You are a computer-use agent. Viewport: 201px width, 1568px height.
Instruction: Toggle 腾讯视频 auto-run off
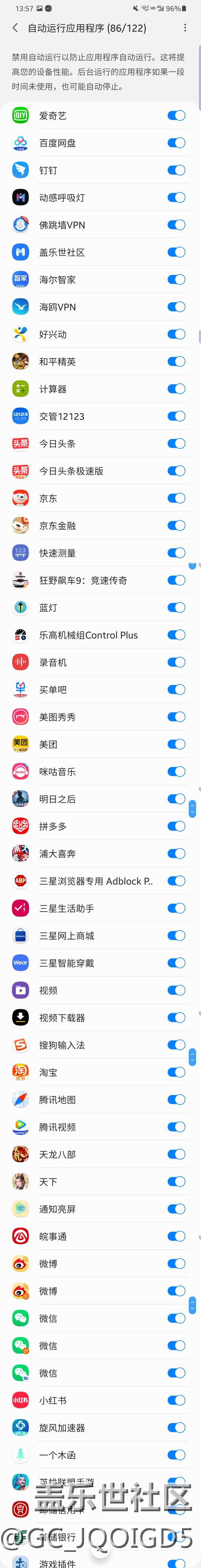176,1127
